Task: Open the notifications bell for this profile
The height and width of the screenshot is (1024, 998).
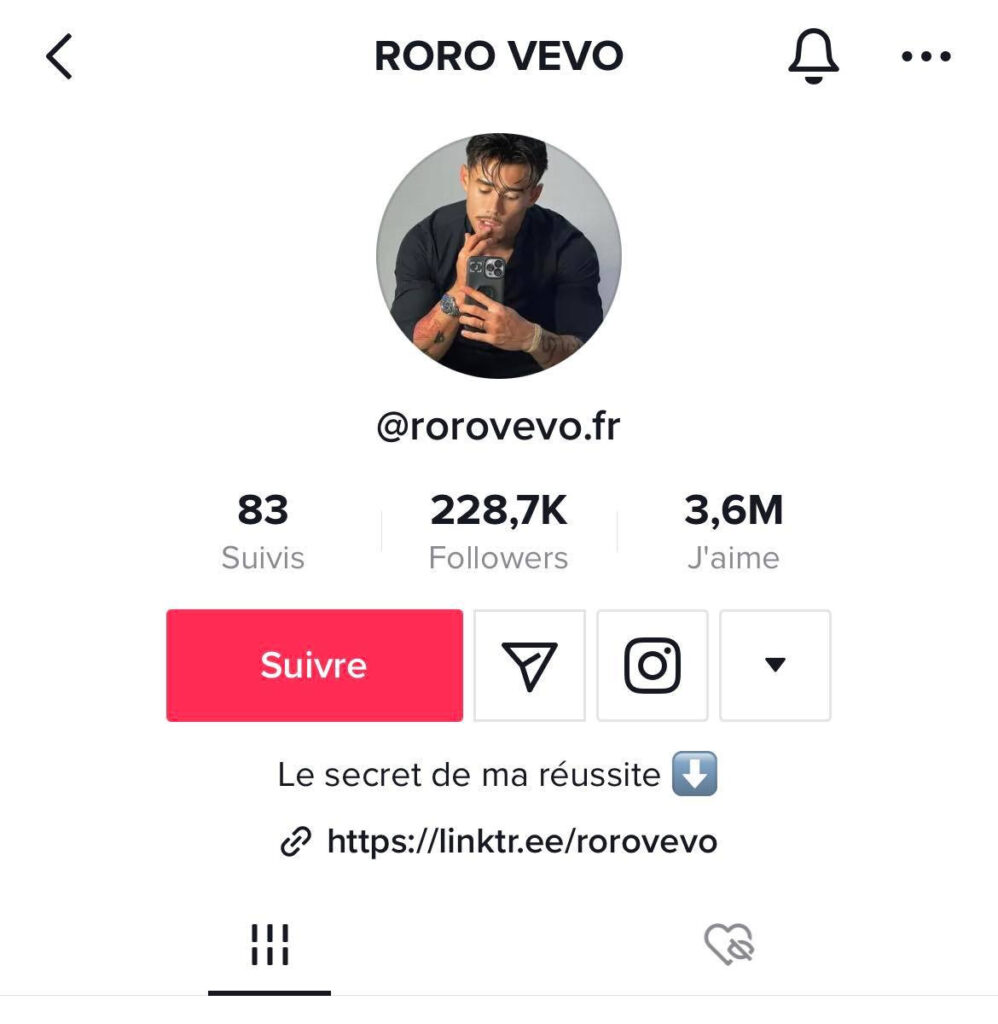Action: 813,56
